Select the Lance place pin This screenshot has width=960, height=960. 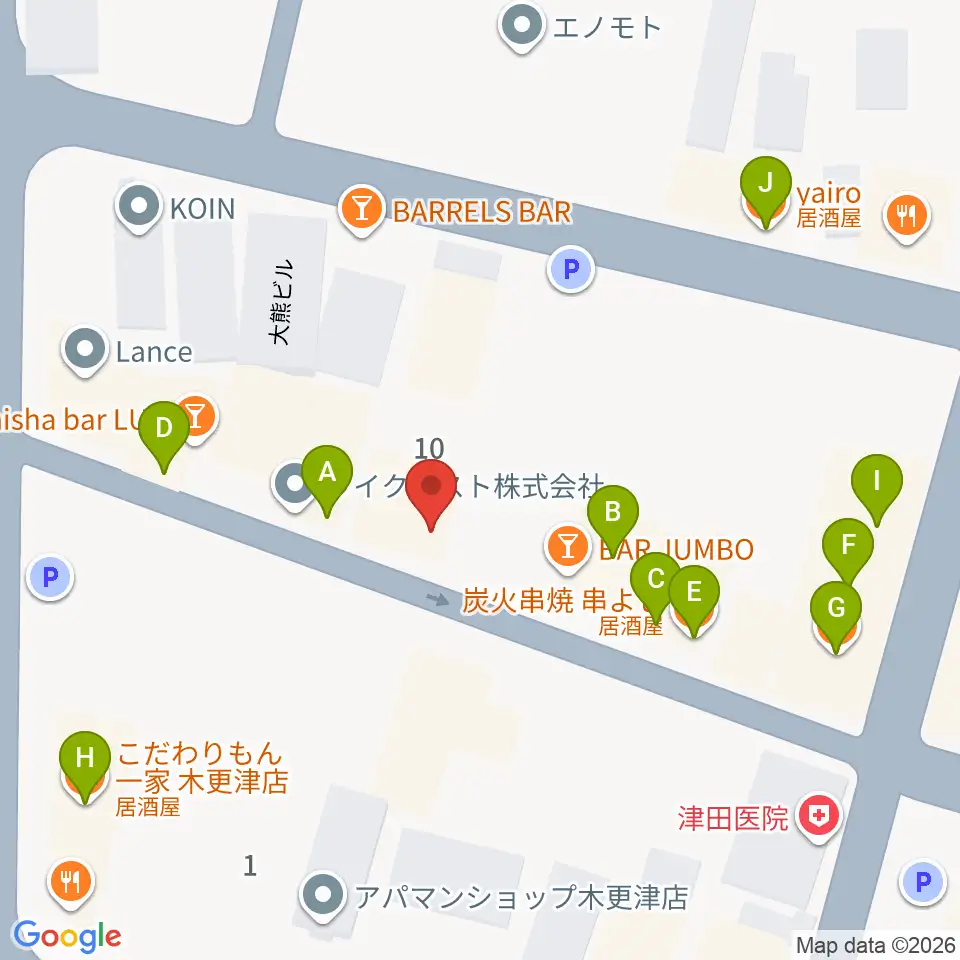click(x=85, y=351)
